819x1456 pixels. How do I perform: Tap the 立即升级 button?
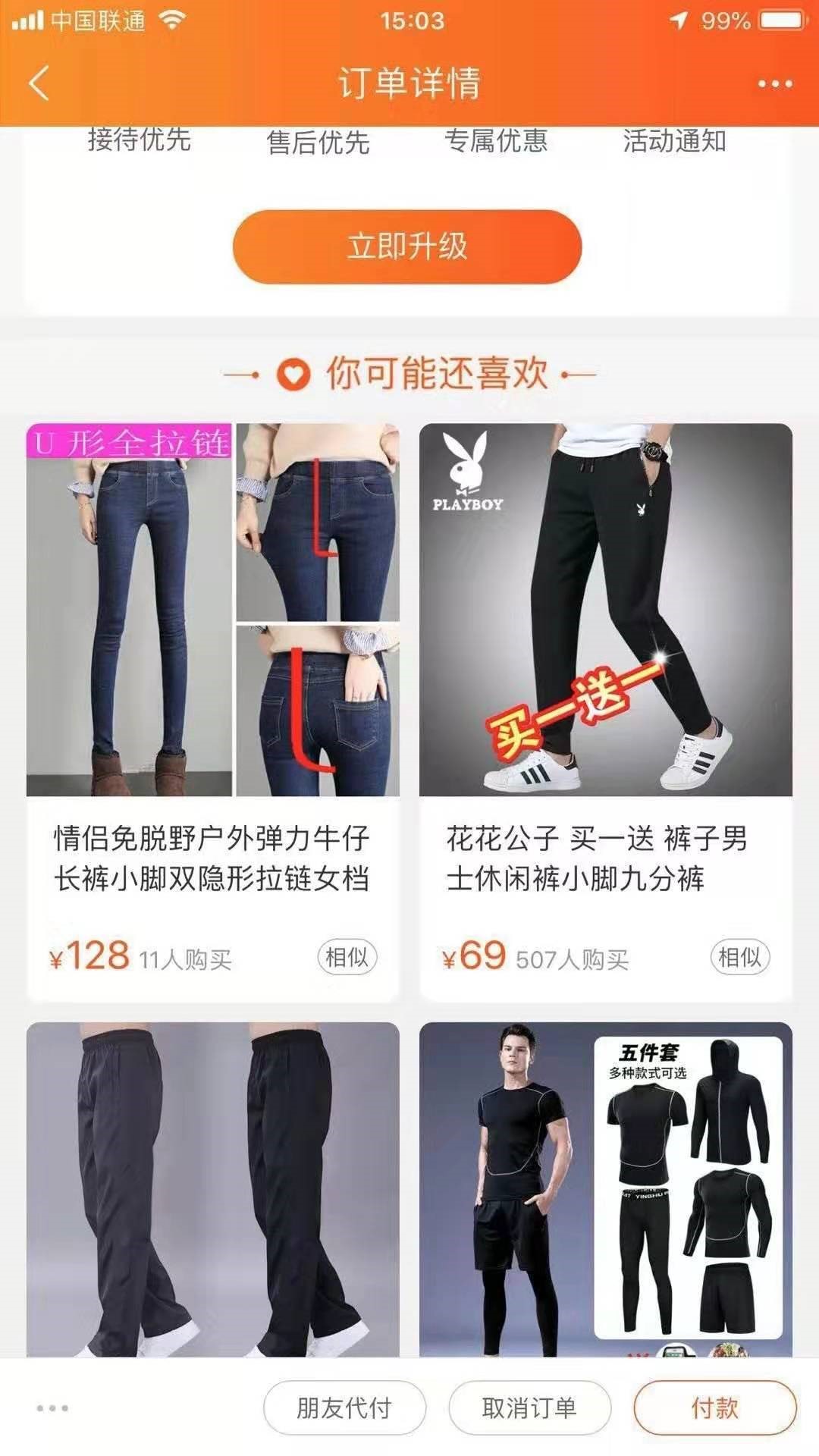click(407, 247)
